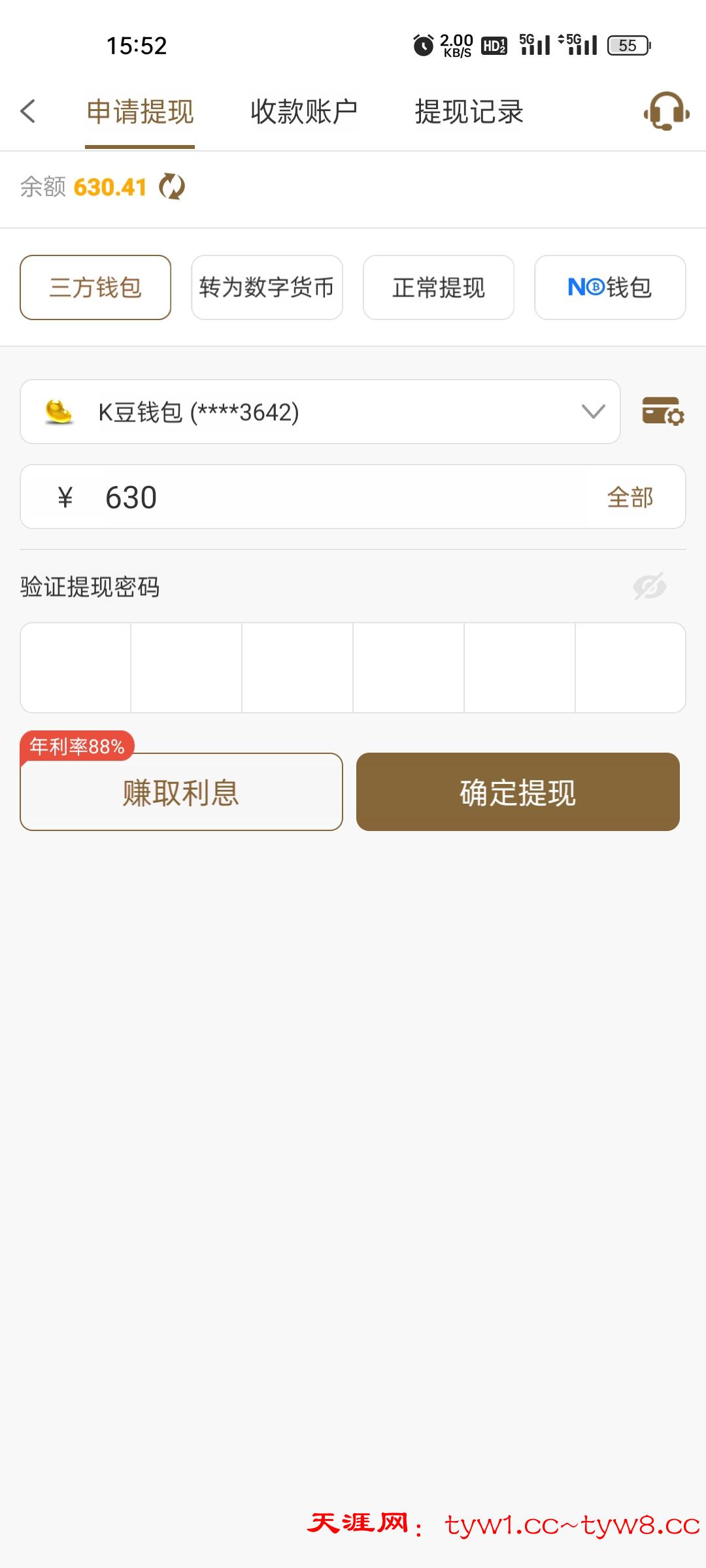Choose the 三方钱包 withdrawal option
Screen dimensions: 706x1568
click(x=95, y=287)
